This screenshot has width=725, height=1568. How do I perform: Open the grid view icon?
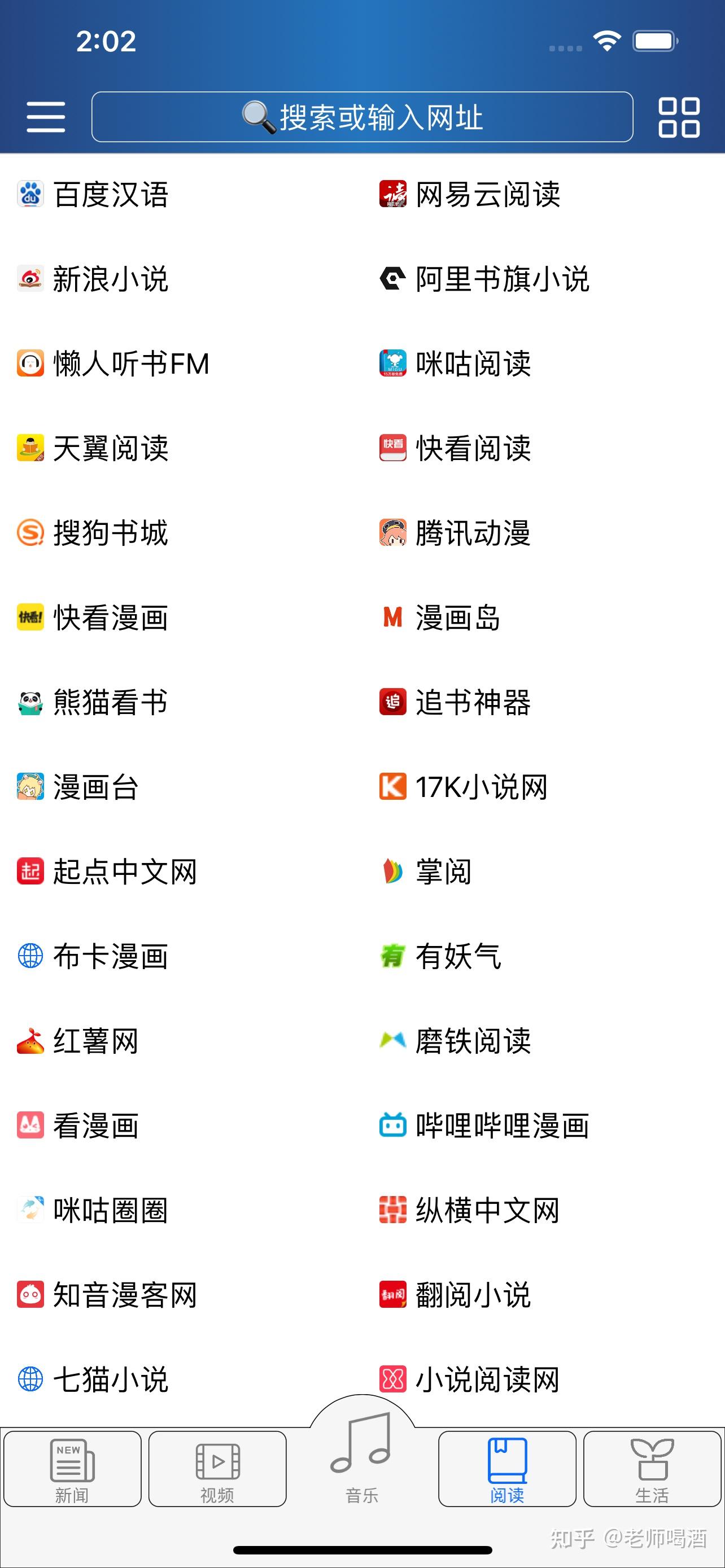(679, 117)
